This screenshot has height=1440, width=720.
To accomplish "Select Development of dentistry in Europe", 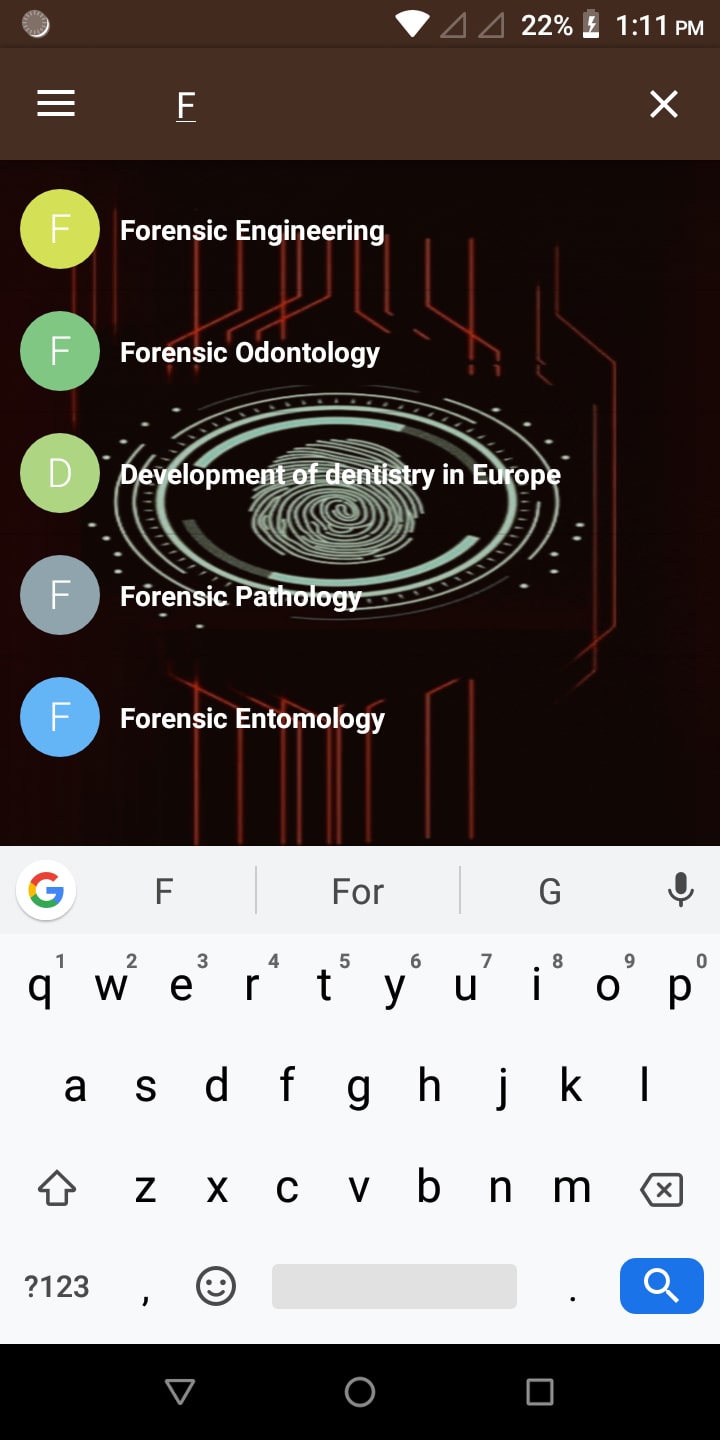I will (360, 473).
